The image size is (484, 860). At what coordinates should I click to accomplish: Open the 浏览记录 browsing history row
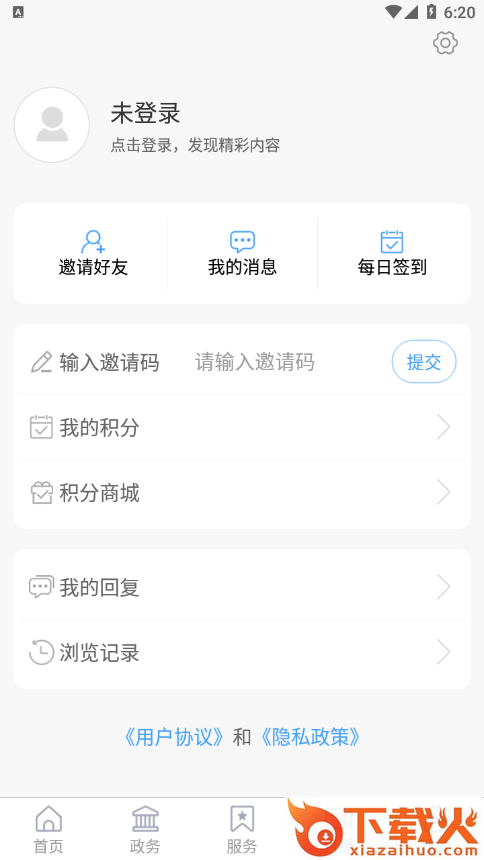[x=242, y=652]
